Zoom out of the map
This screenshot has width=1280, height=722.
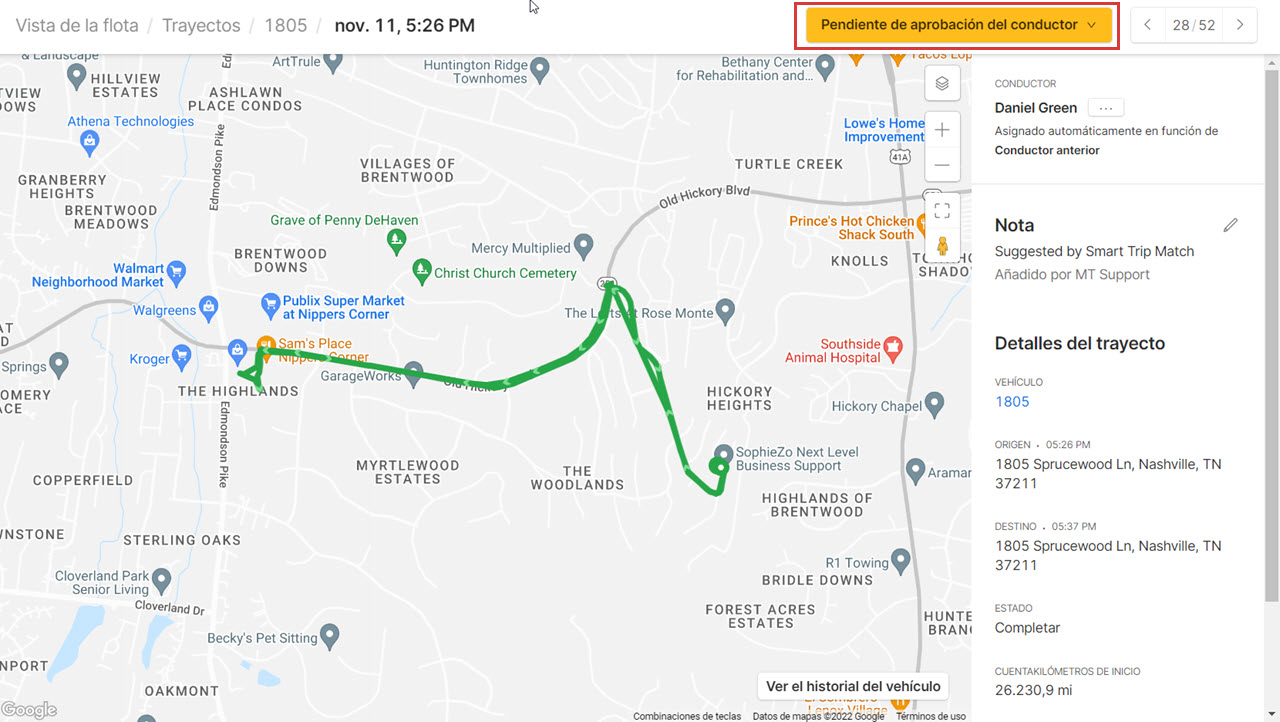[942, 165]
